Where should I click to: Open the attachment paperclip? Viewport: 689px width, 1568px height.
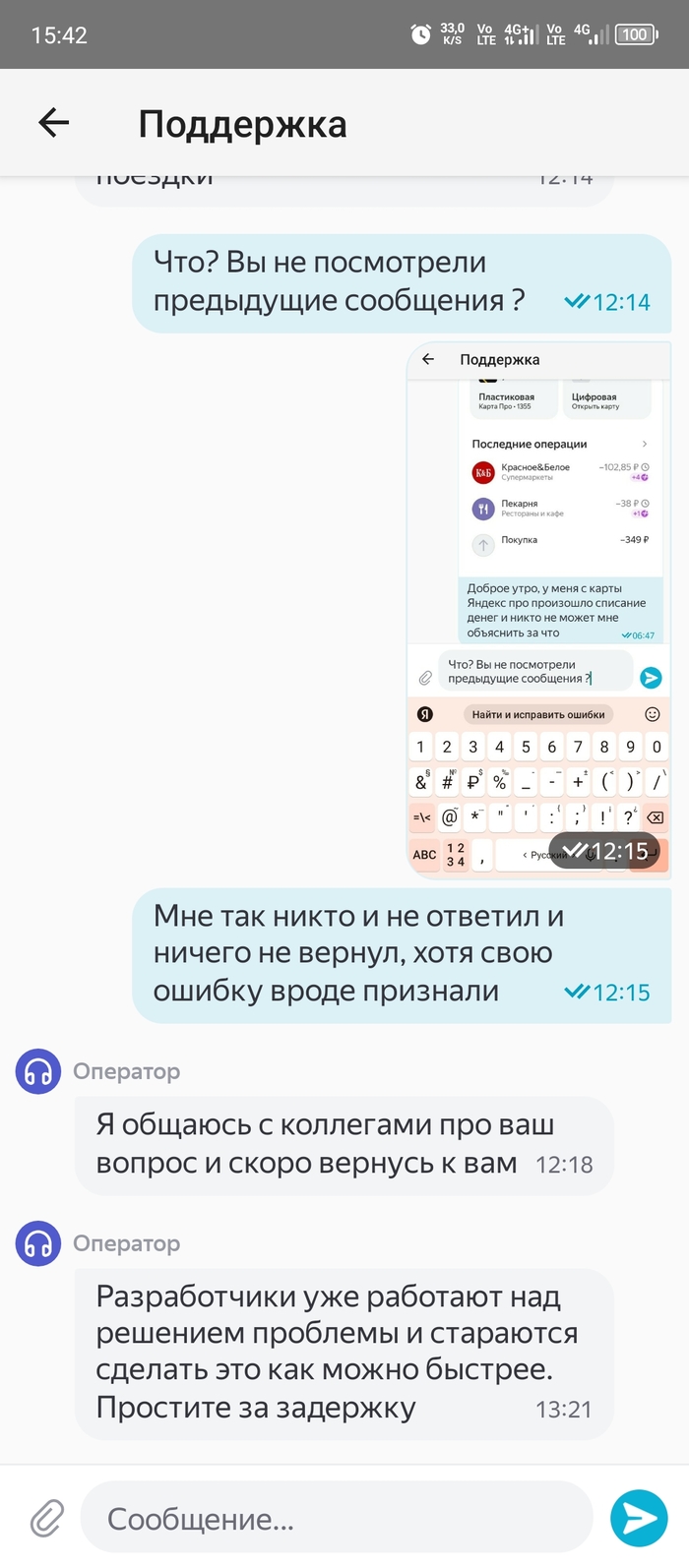coord(46,1519)
